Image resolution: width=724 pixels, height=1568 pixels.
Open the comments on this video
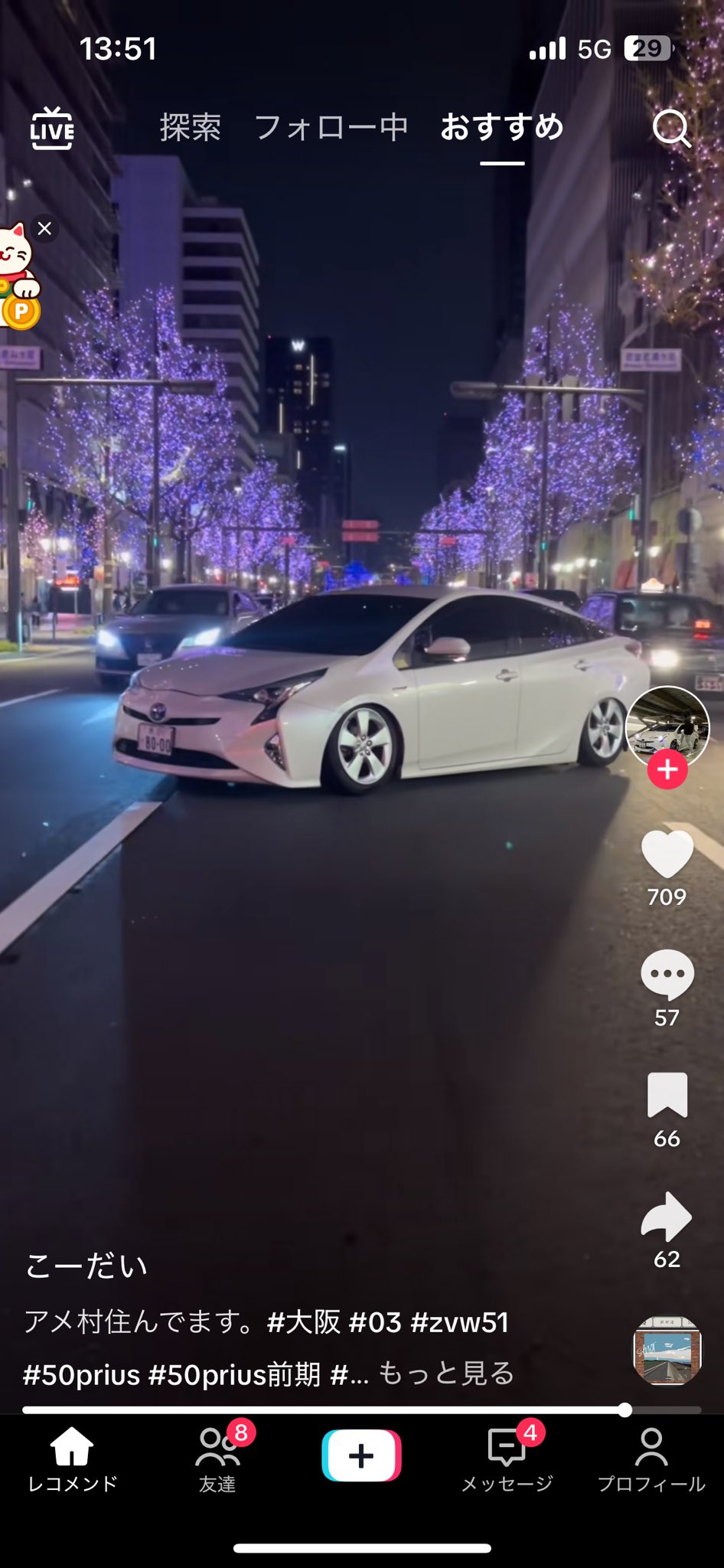[667, 974]
